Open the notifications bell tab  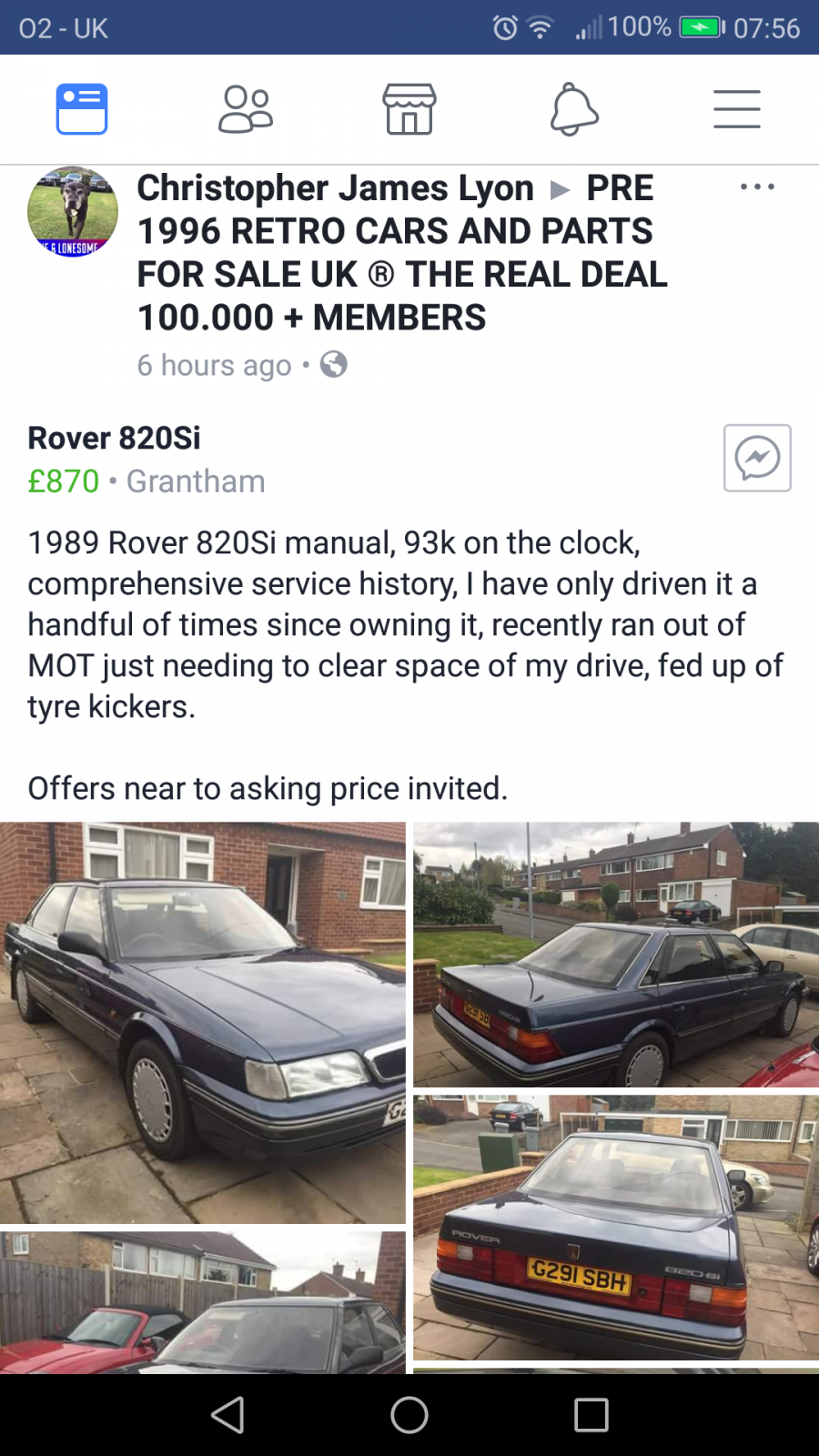(x=574, y=109)
